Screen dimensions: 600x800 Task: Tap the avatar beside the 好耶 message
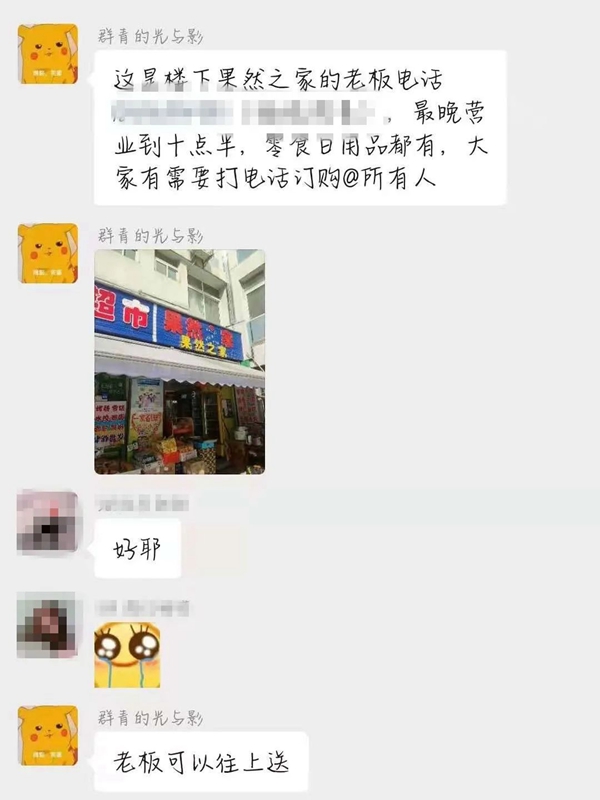tap(48, 522)
